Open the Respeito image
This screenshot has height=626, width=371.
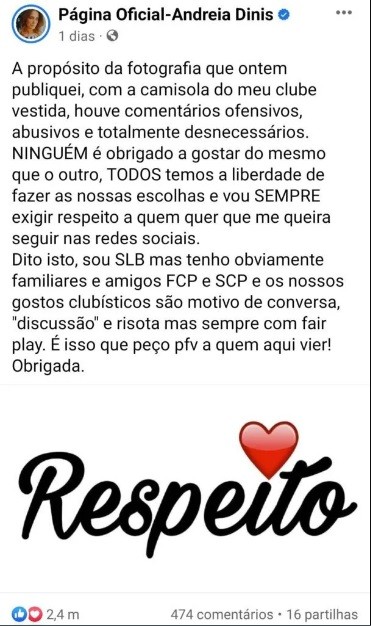[185, 489]
